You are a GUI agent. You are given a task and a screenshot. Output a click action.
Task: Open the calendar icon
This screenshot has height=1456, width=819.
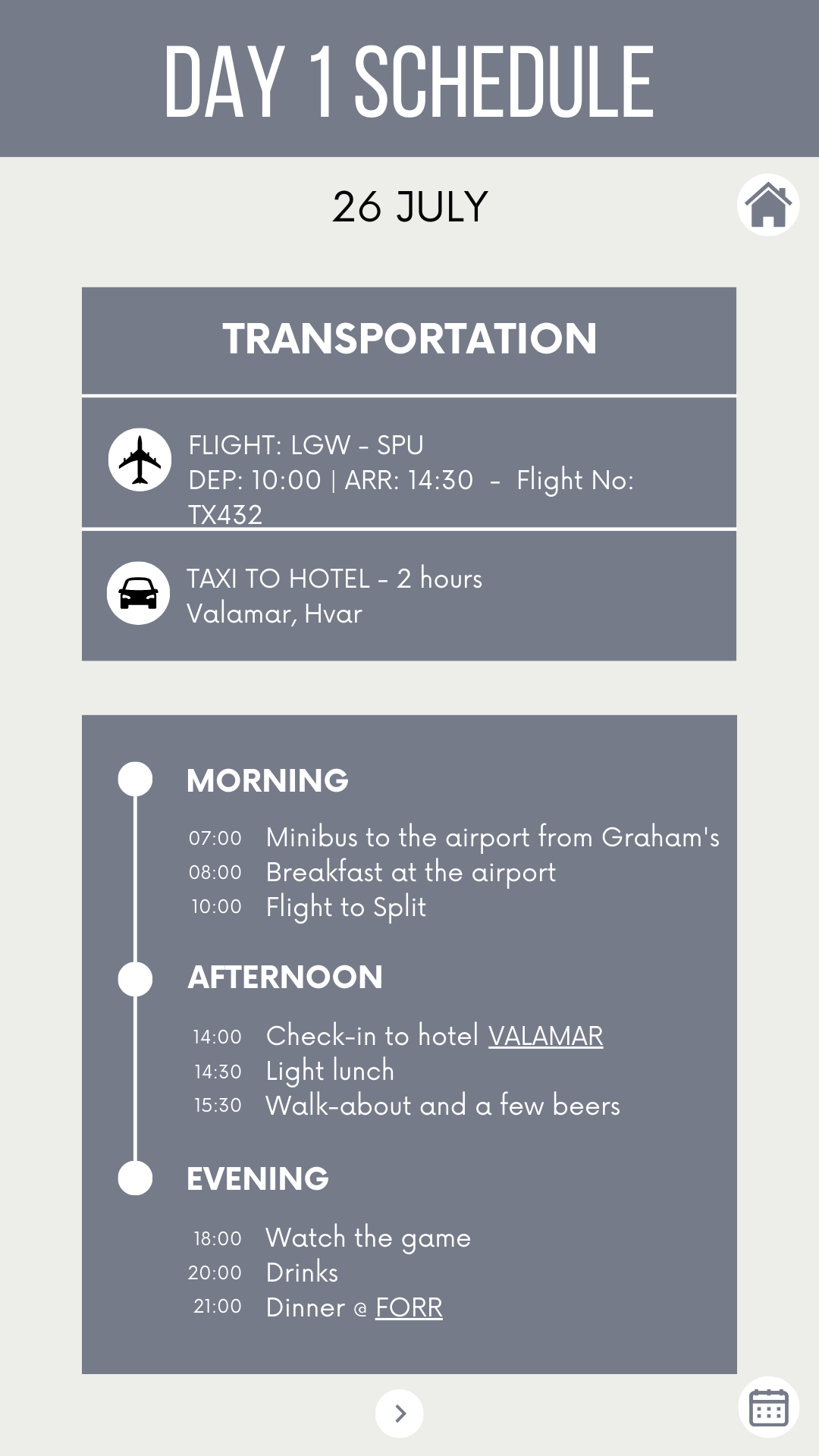tap(769, 1407)
